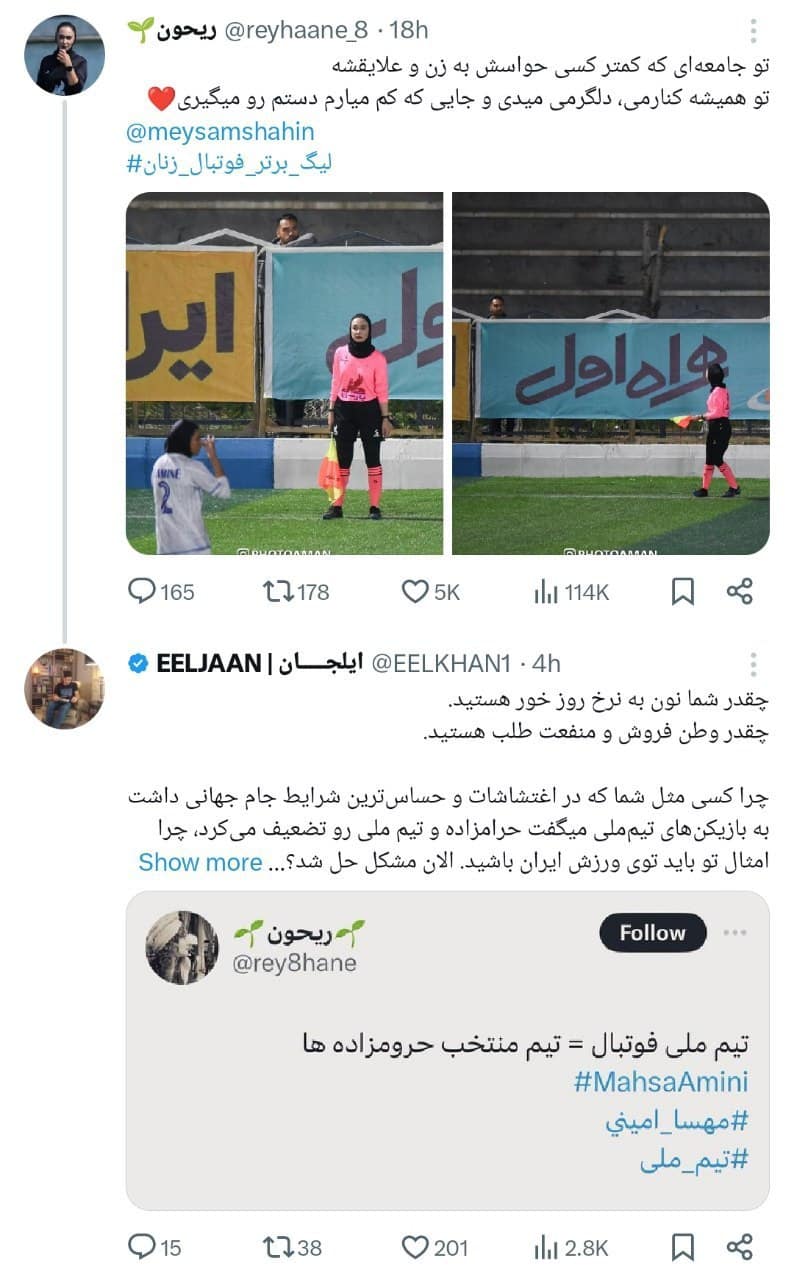Open the #MahsaAmini hashtag in quoted post
Viewport: 794px width, 1280px height.
[661, 1081]
